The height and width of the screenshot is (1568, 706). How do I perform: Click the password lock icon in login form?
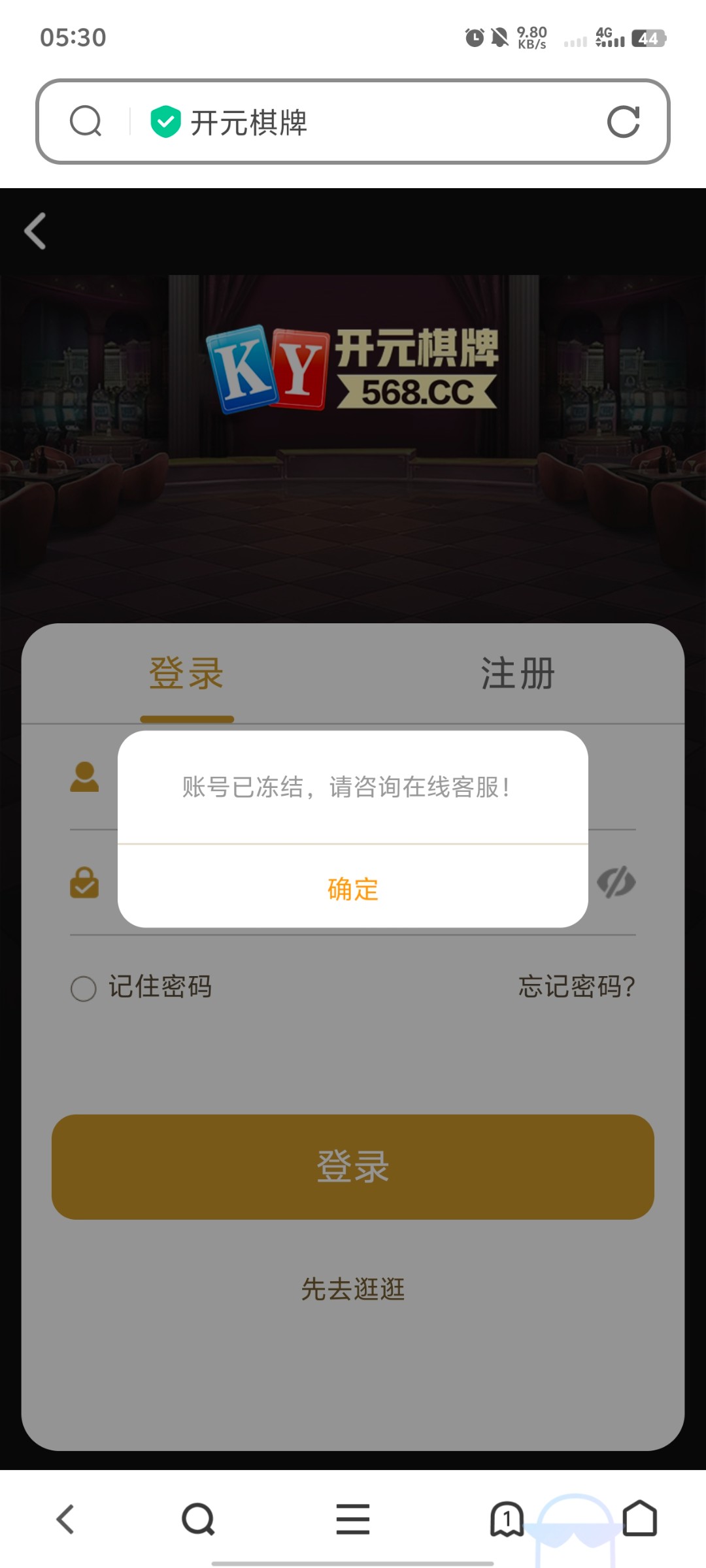pyautogui.click(x=84, y=882)
